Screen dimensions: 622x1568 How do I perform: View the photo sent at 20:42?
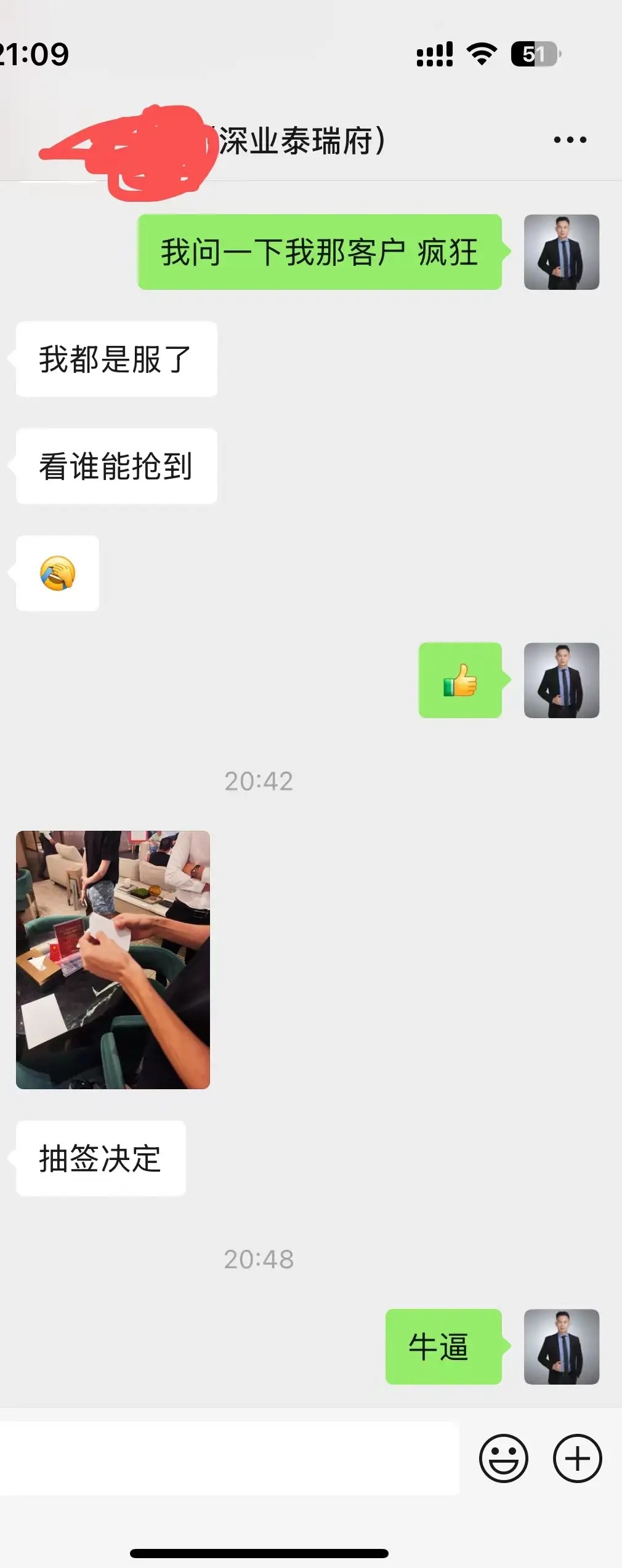point(113,959)
